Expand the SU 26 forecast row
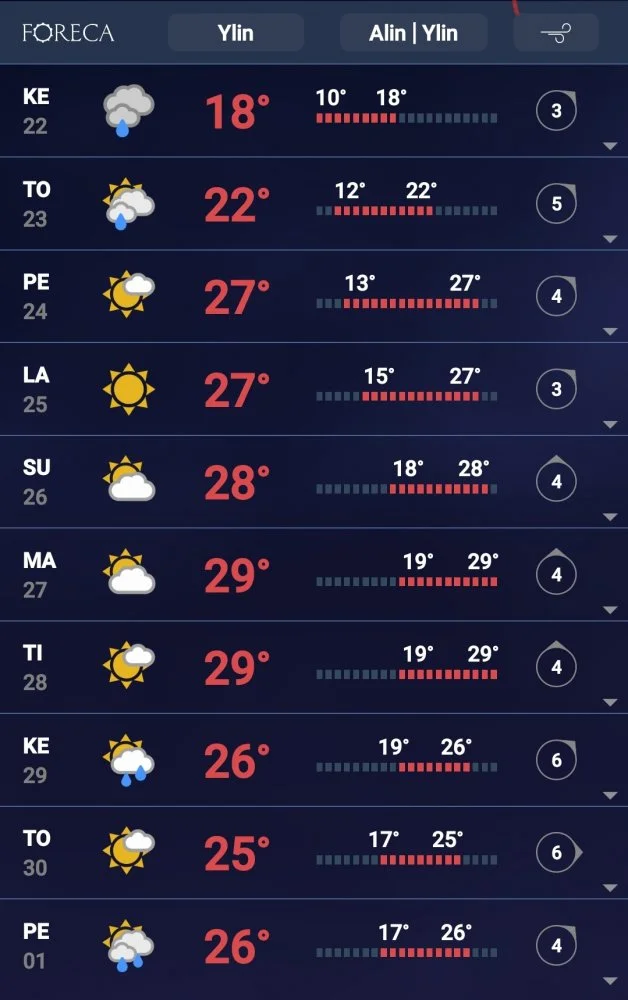 point(610,517)
